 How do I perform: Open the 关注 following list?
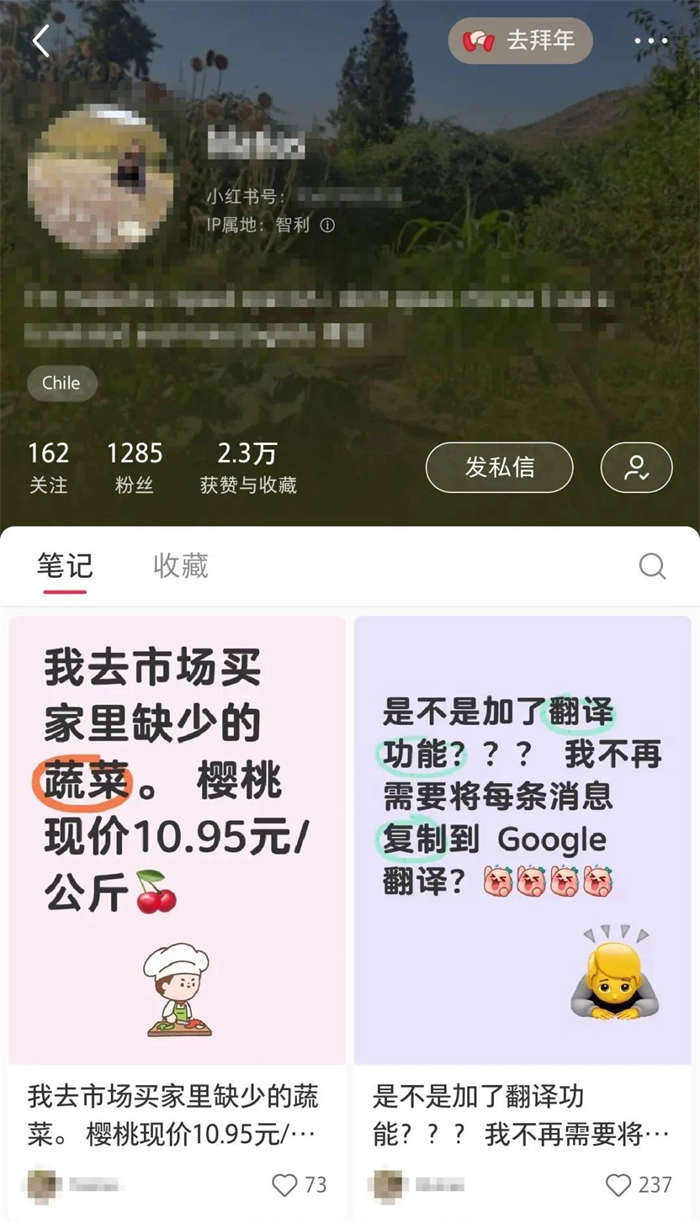coord(48,468)
